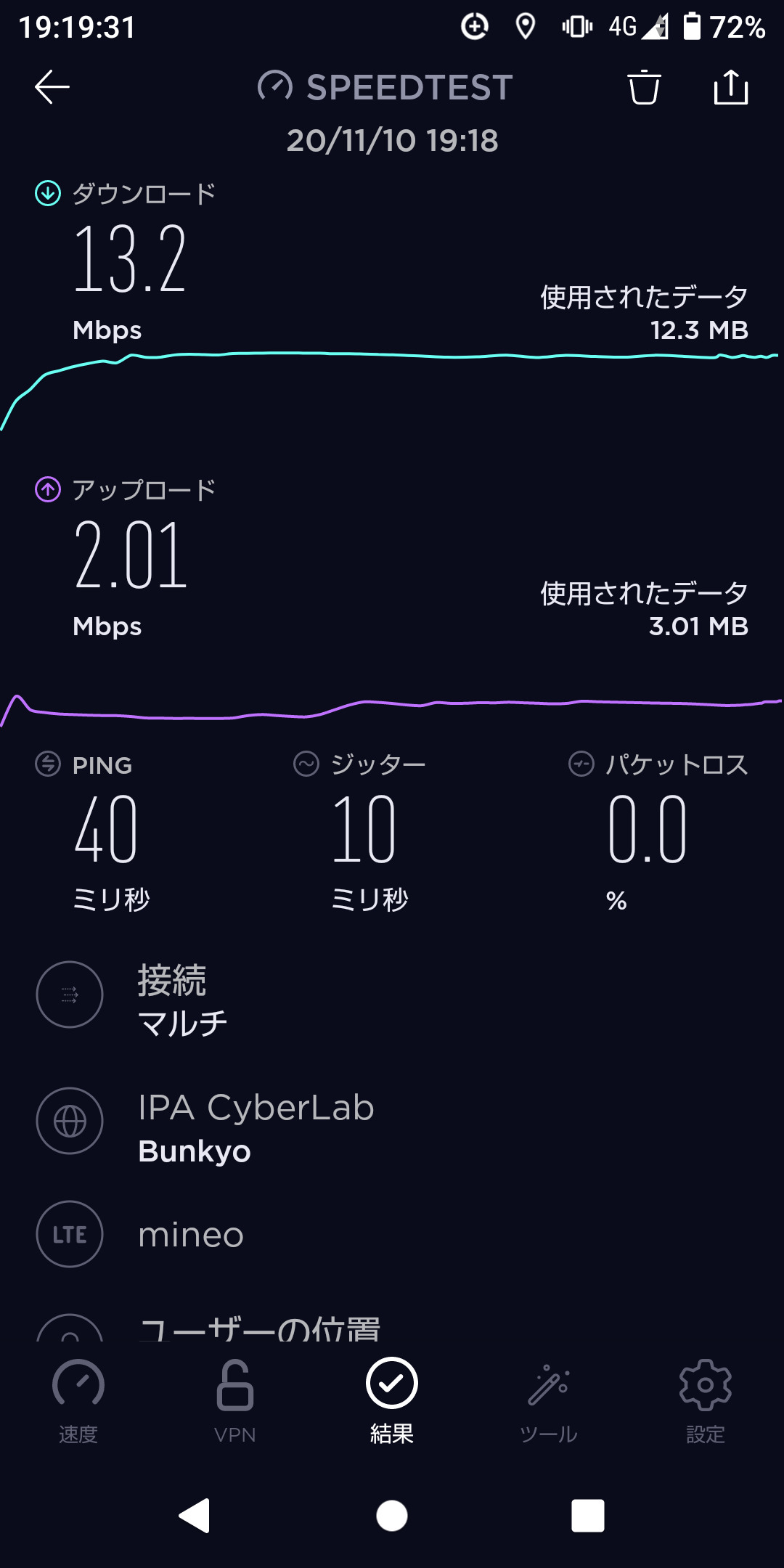Go back using the top-left arrow
The height and width of the screenshot is (1568, 784).
click(52, 88)
